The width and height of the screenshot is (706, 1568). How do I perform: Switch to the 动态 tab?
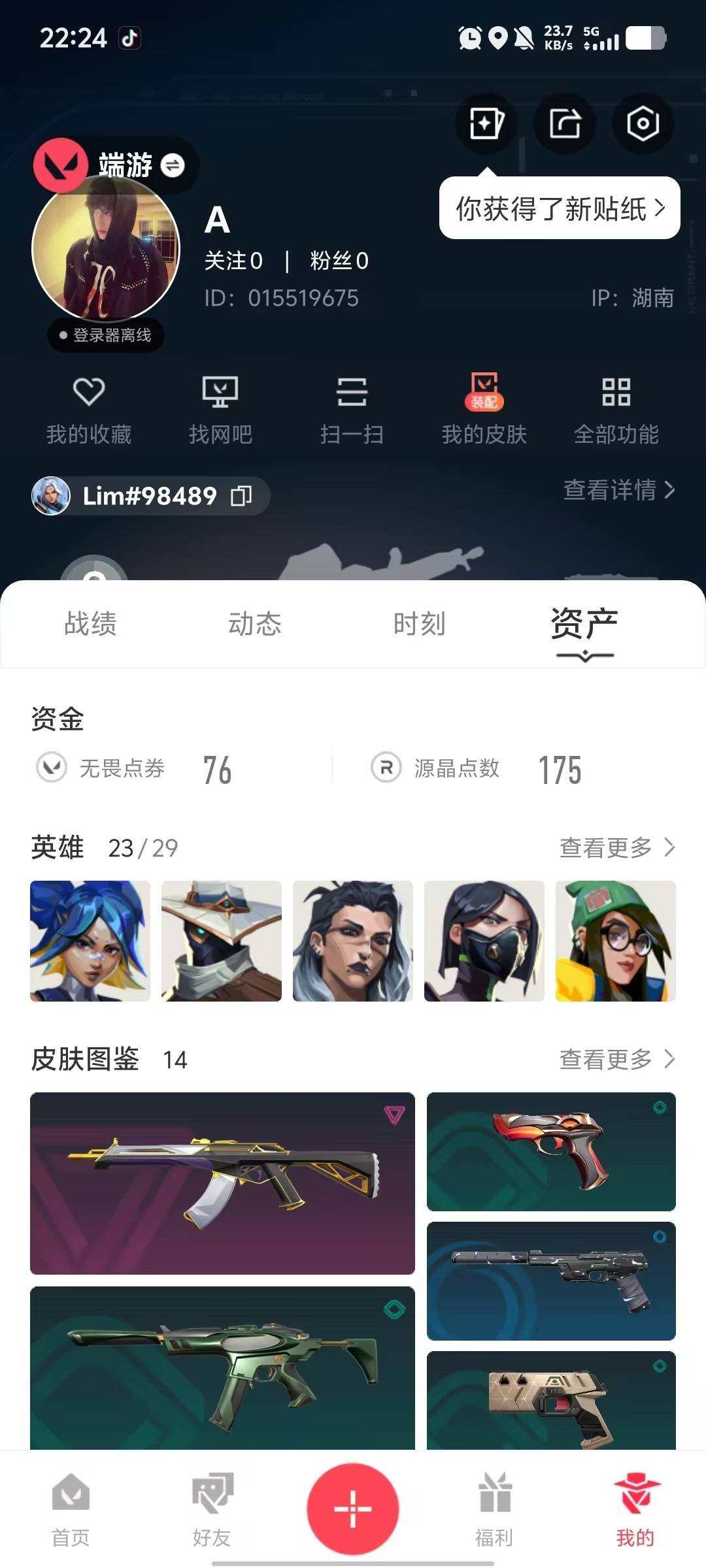click(x=255, y=625)
